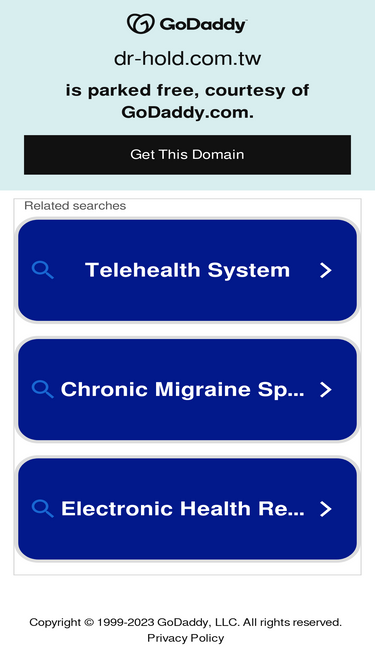The height and width of the screenshot is (667, 375).
Task: Select the Chronic Migraine search result
Action: click(x=187, y=390)
